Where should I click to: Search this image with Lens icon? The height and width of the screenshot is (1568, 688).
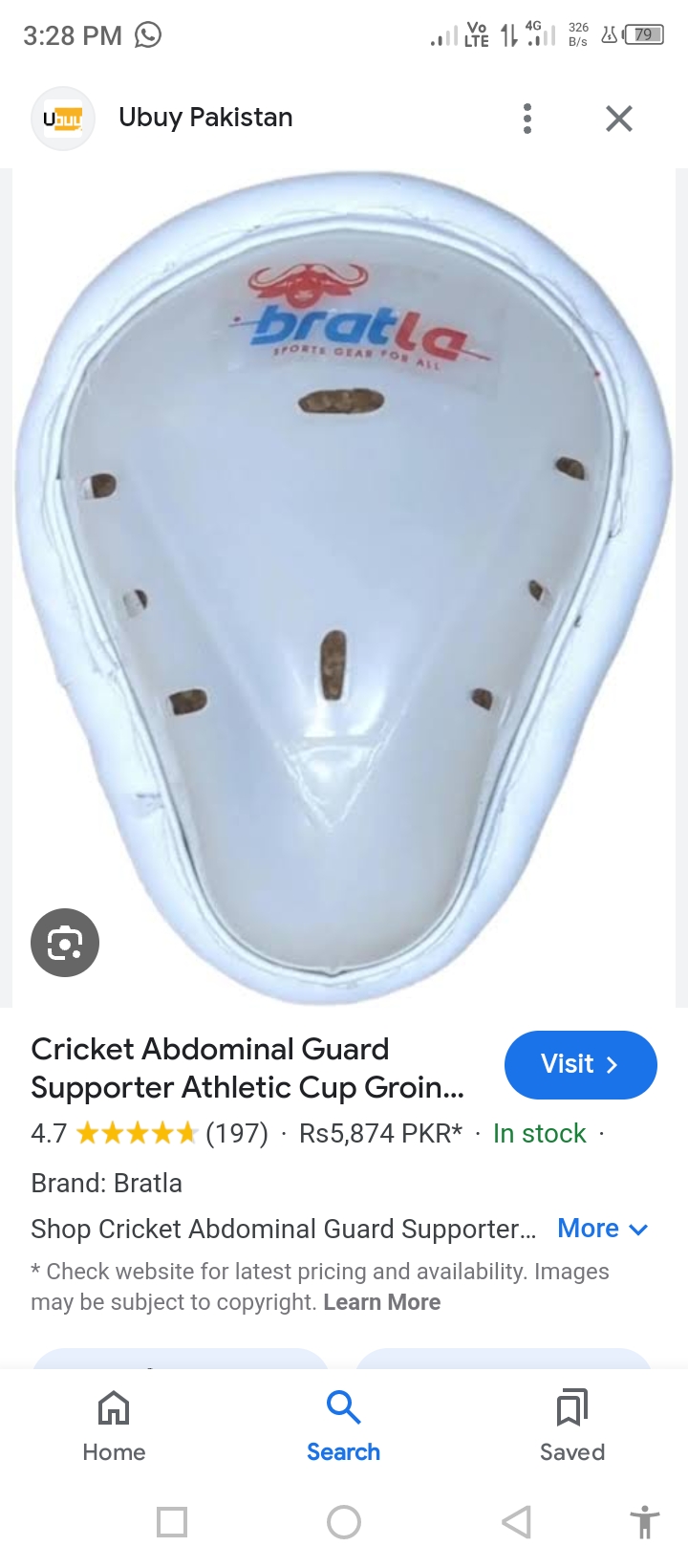[x=65, y=943]
